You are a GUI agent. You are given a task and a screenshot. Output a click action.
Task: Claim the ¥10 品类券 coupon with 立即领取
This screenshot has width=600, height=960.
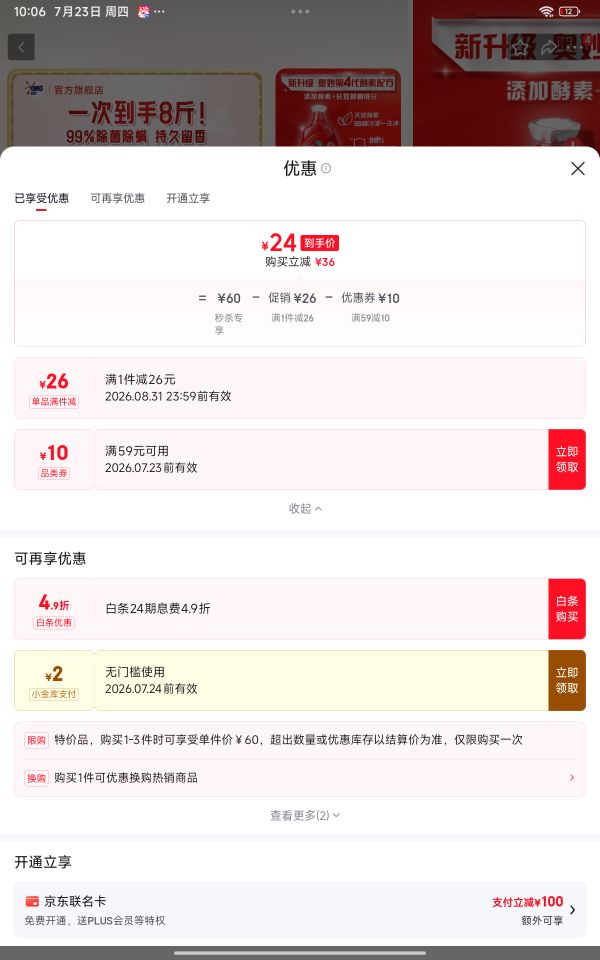[567, 459]
